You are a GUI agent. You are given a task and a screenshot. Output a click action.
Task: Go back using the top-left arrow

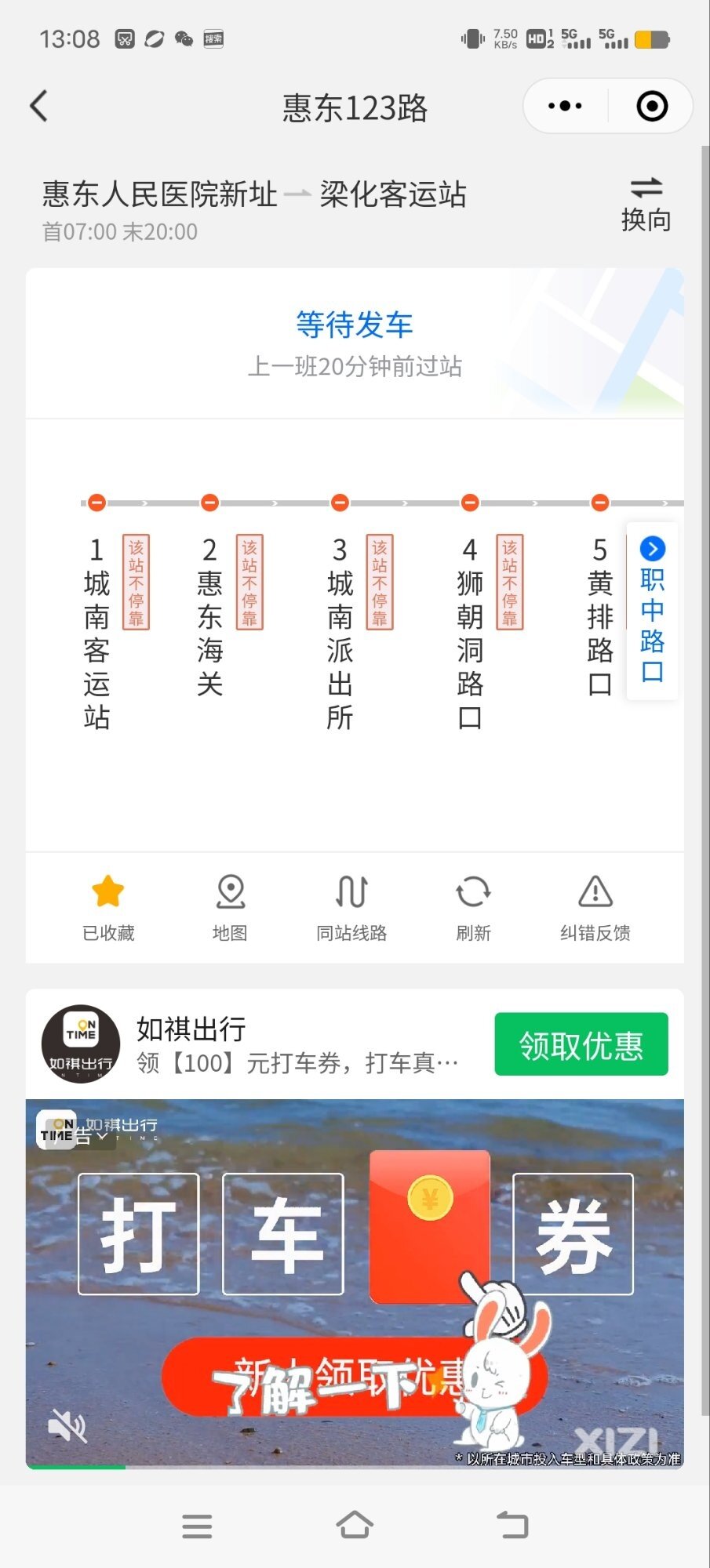[39, 106]
